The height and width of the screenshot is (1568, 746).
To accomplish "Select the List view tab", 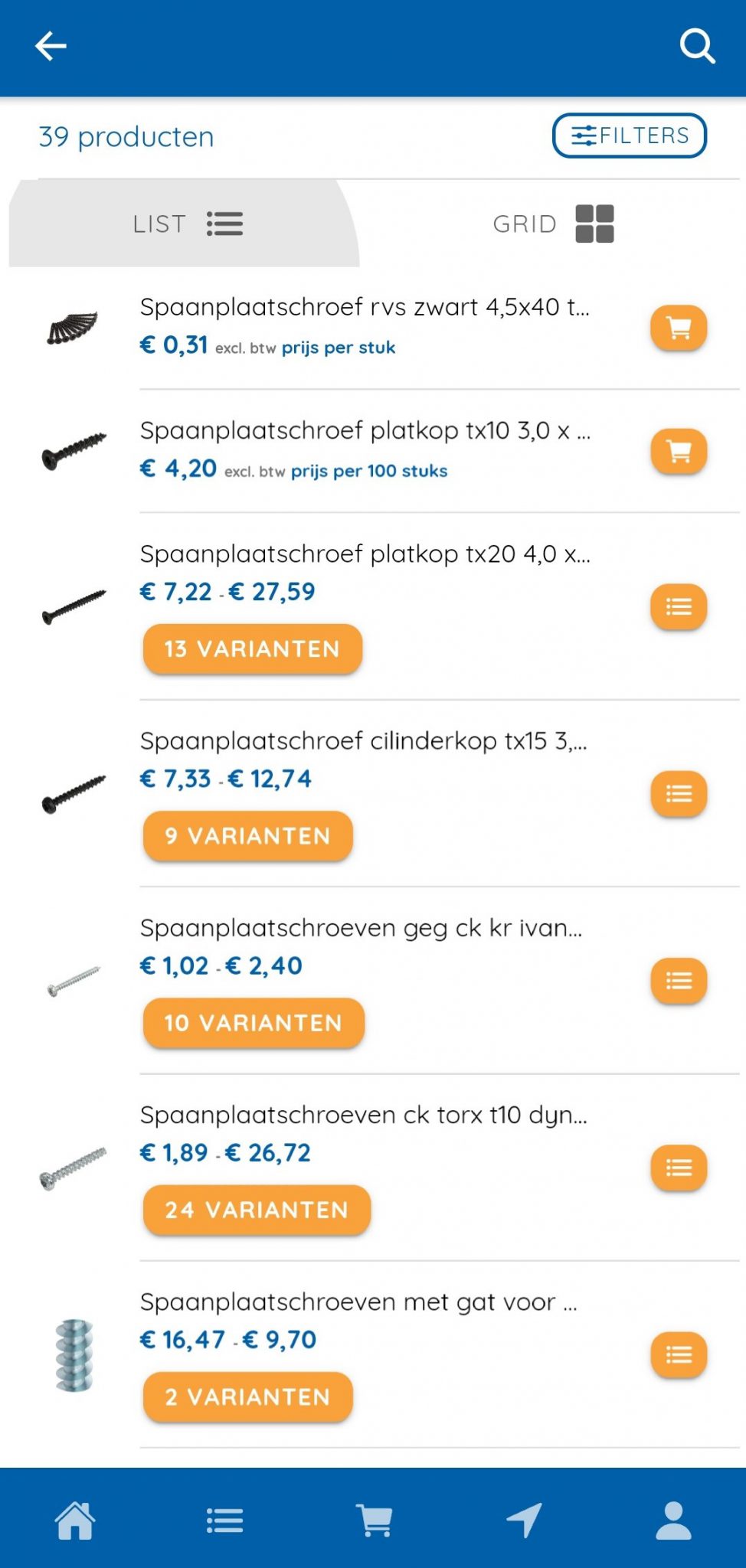I will [188, 224].
